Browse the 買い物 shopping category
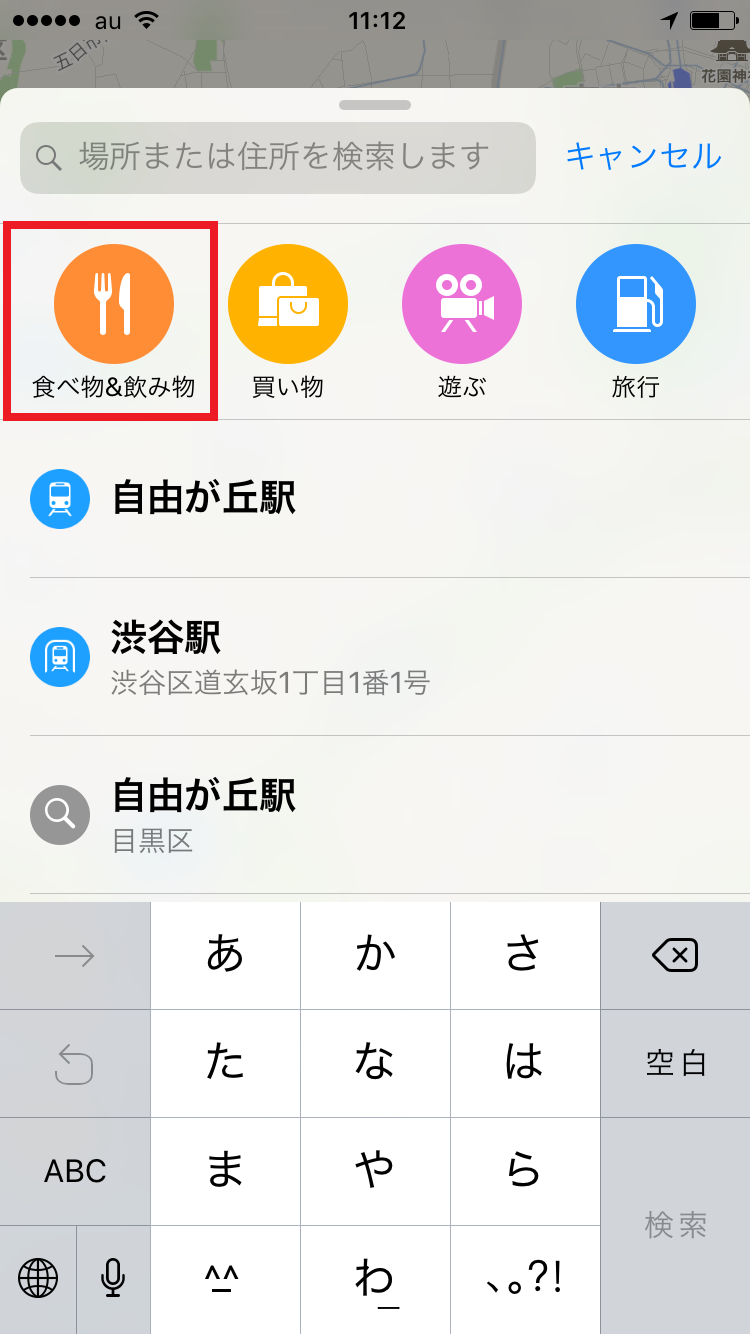Screen dimensions: 750x1334 (288, 320)
